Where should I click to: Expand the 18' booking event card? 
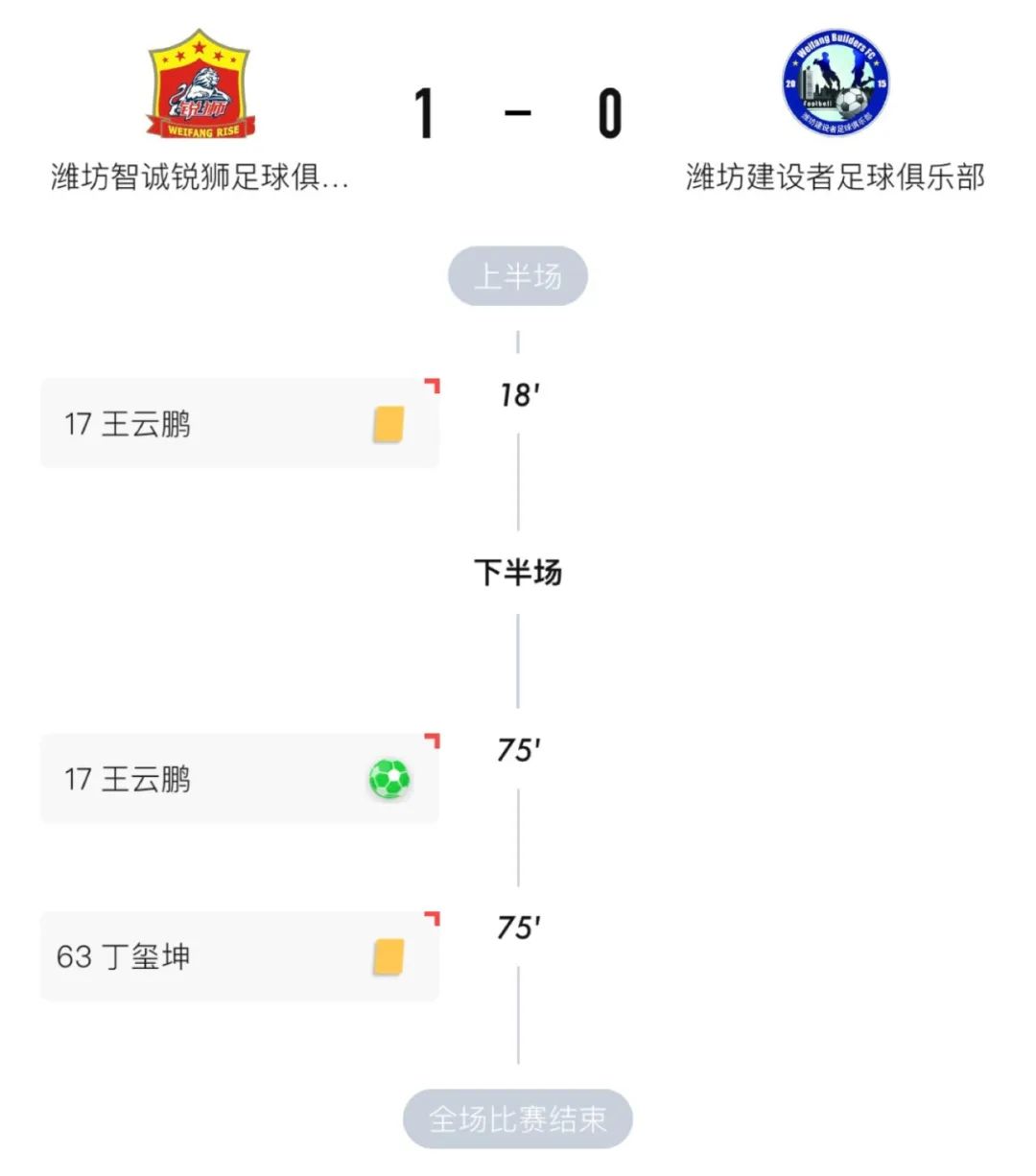click(x=240, y=423)
